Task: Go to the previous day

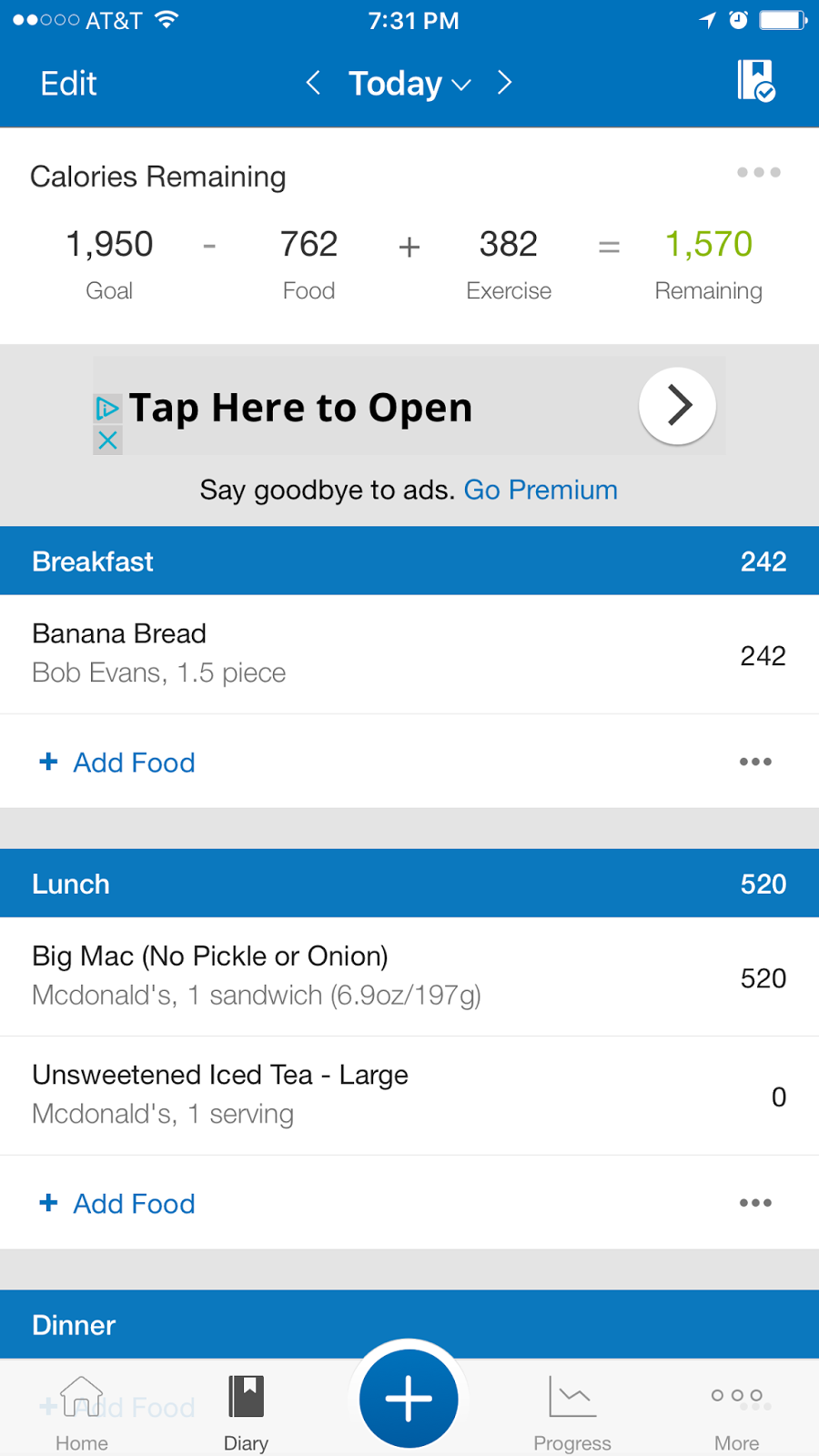Action: [313, 84]
